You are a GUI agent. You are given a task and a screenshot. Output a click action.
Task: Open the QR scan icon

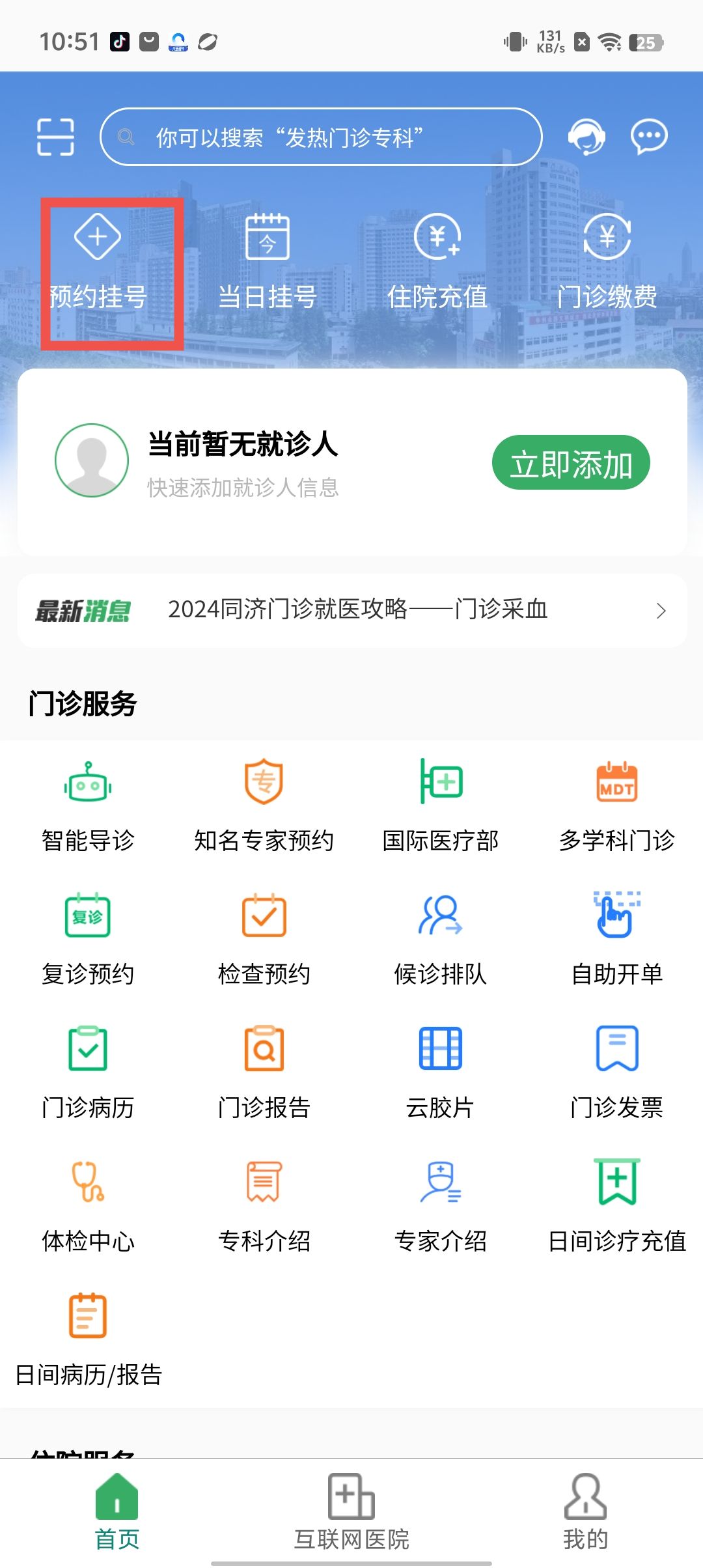(x=55, y=137)
